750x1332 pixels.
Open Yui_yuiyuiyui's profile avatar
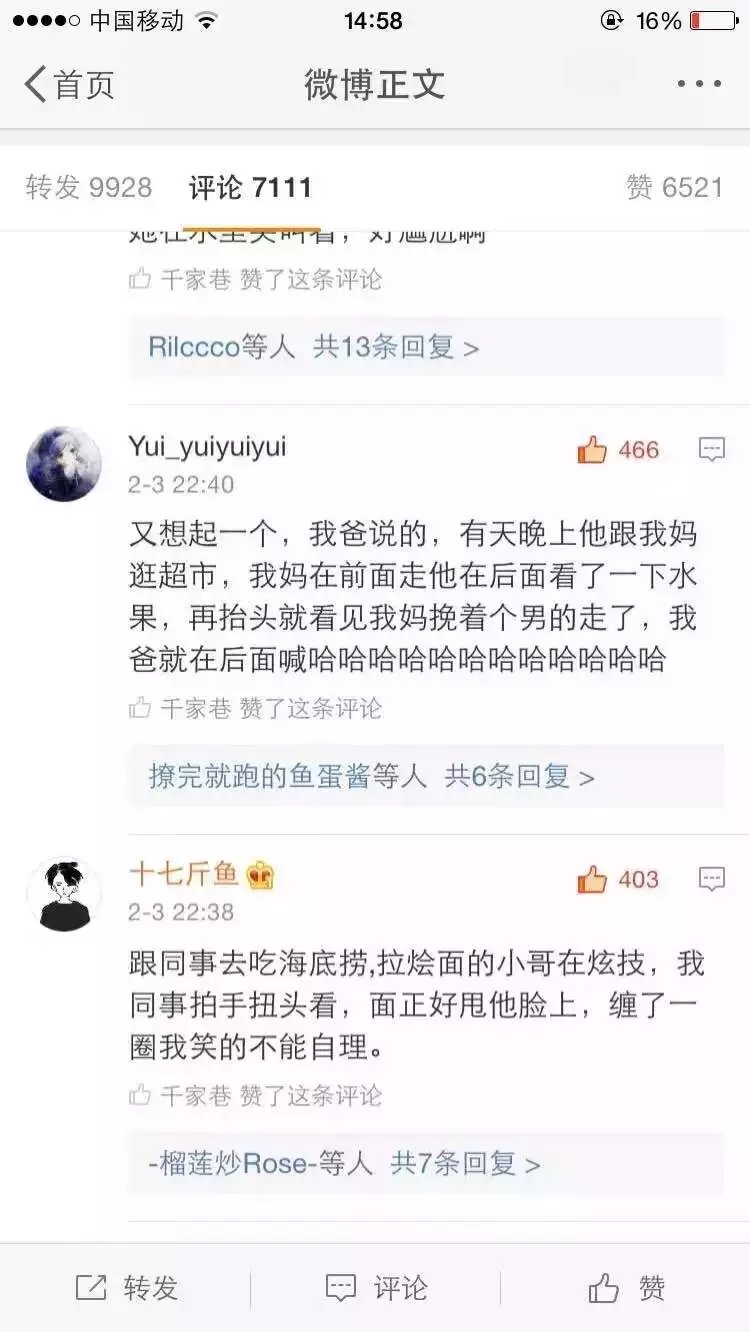(64, 464)
